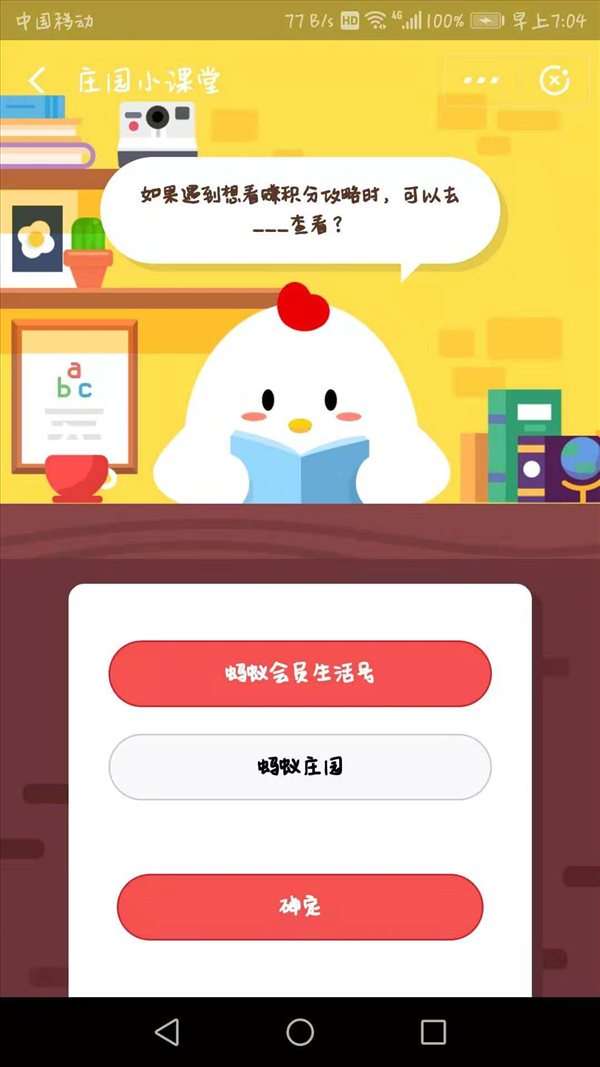
Task: Go to the home screen
Action: click(x=300, y=1032)
